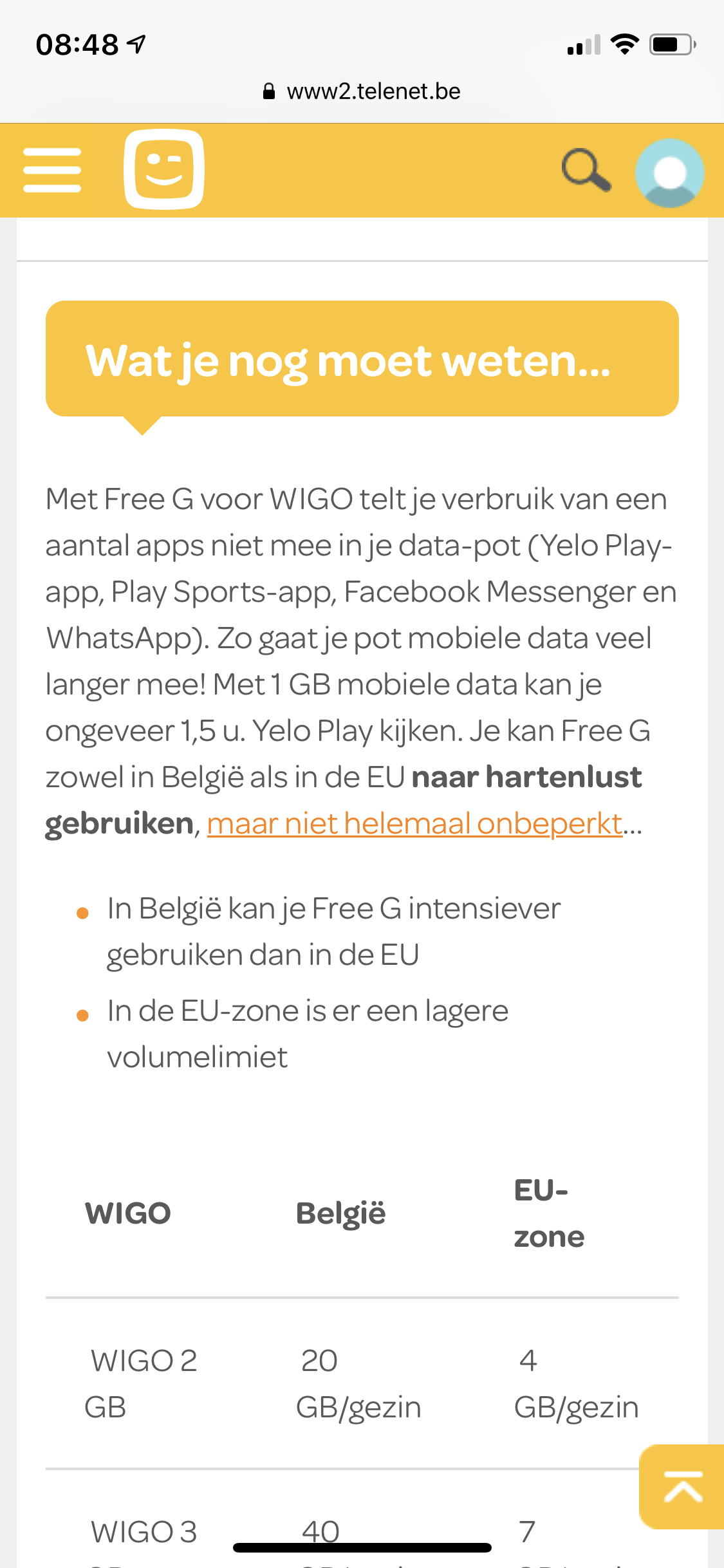Follow the 'maar niet helemaal onbeperkt' link
The width and height of the screenshot is (724, 1568).
(414, 823)
